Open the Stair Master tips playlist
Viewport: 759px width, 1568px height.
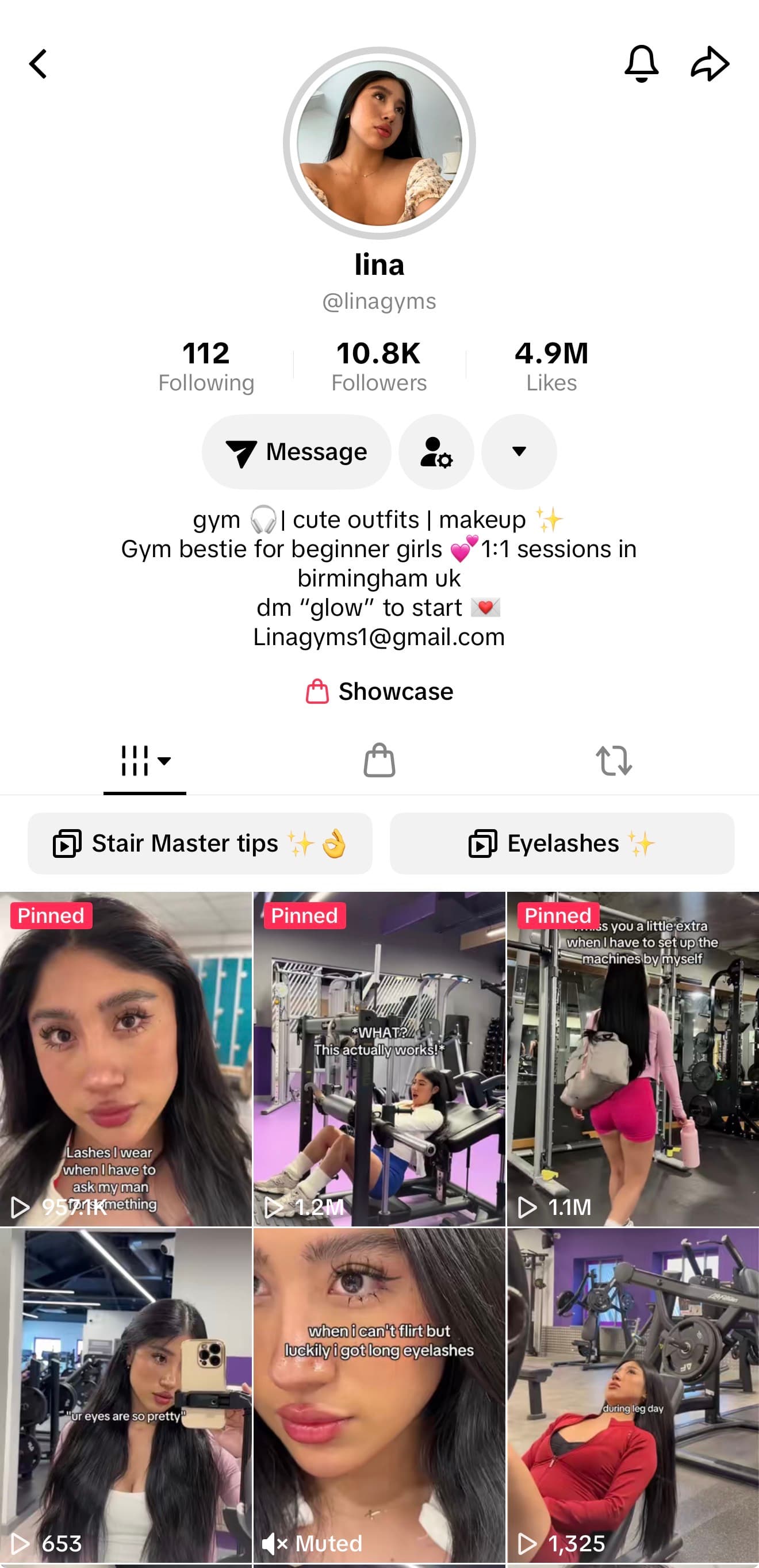(x=200, y=844)
